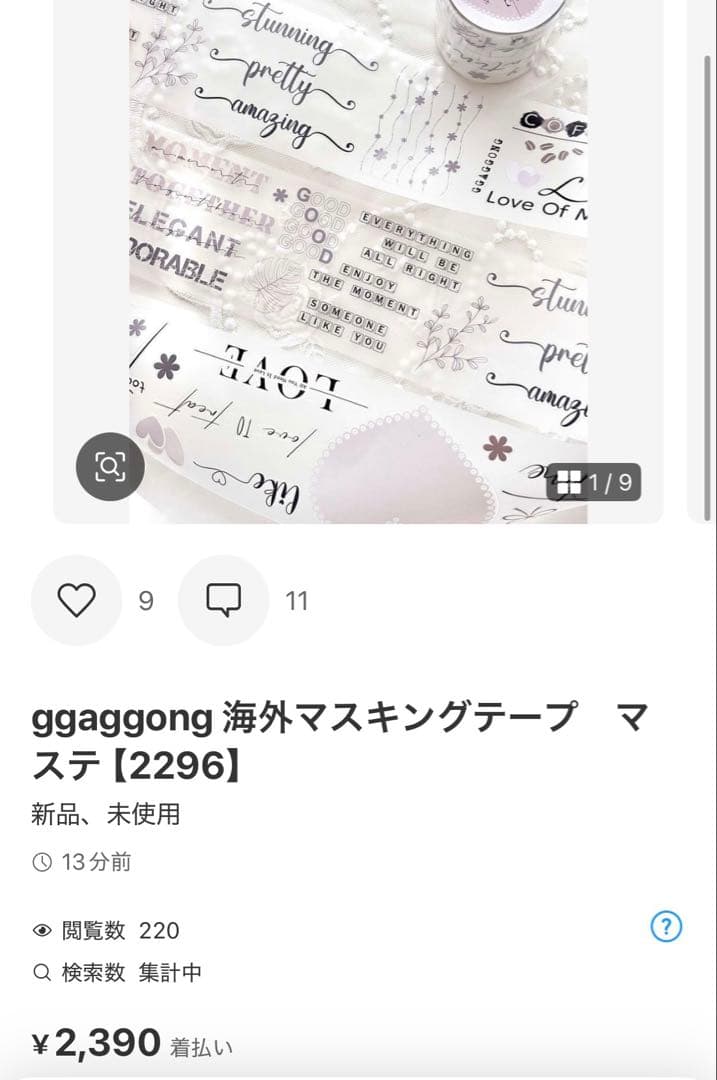Open the 1/9 photo gallery grid
This screenshot has height=1080, width=717.
point(595,483)
